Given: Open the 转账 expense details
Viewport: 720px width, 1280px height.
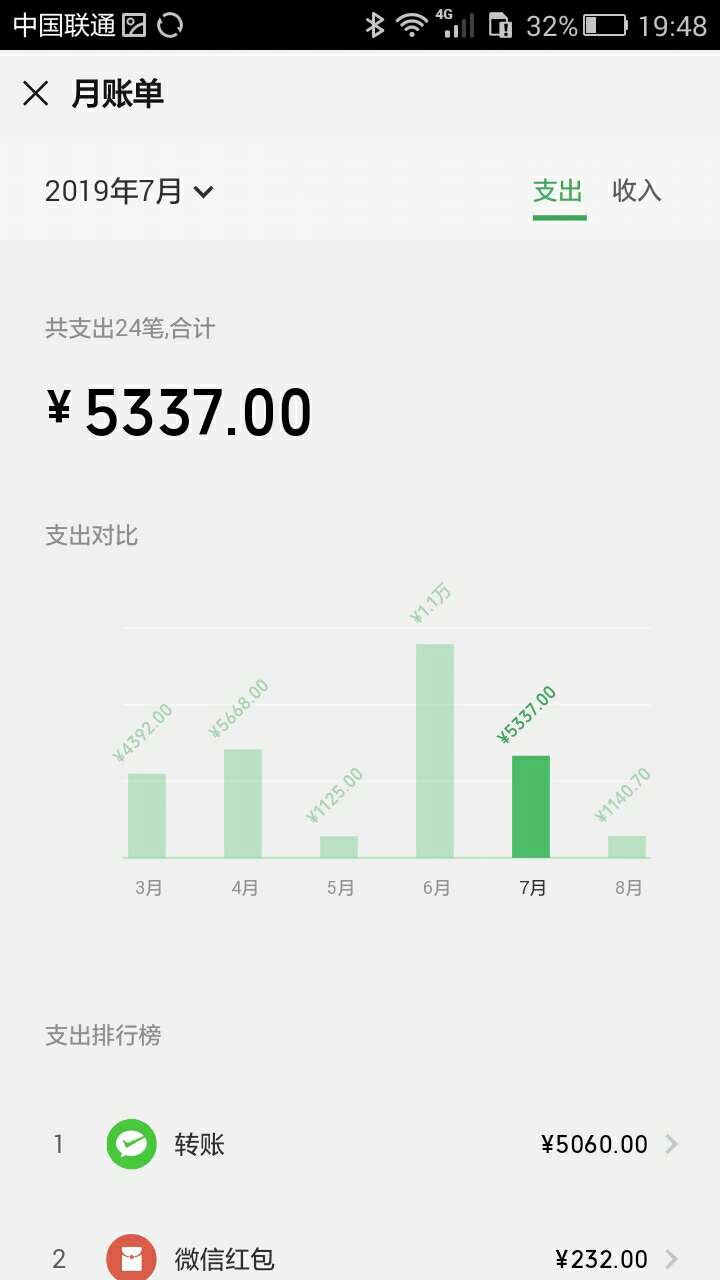Looking at the screenshot, I should click(x=360, y=1144).
